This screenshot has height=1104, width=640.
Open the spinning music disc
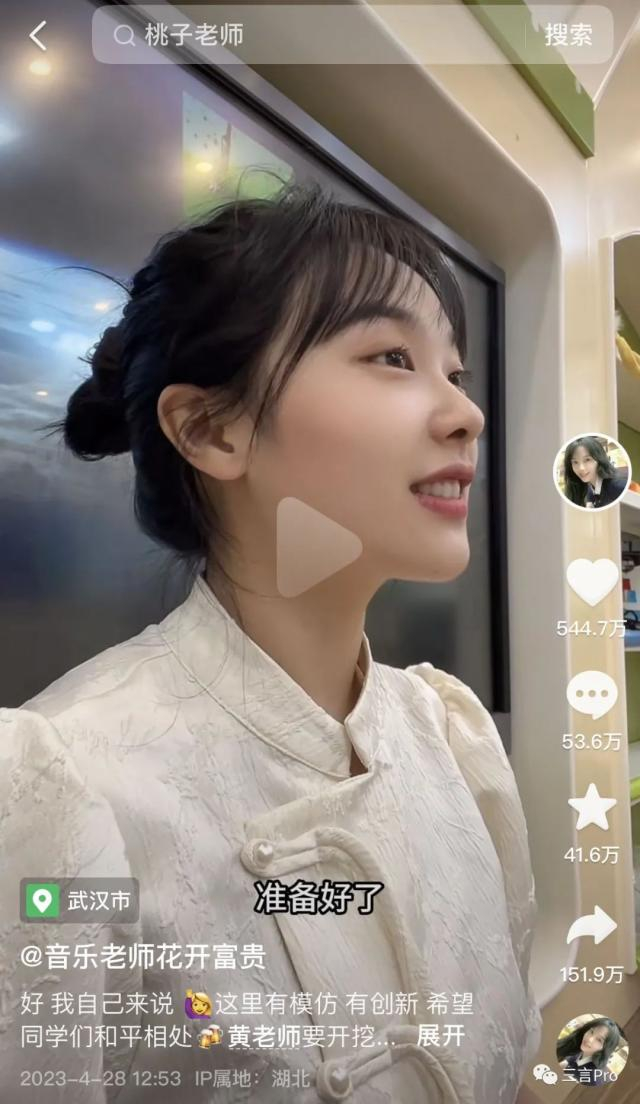tap(592, 1048)
